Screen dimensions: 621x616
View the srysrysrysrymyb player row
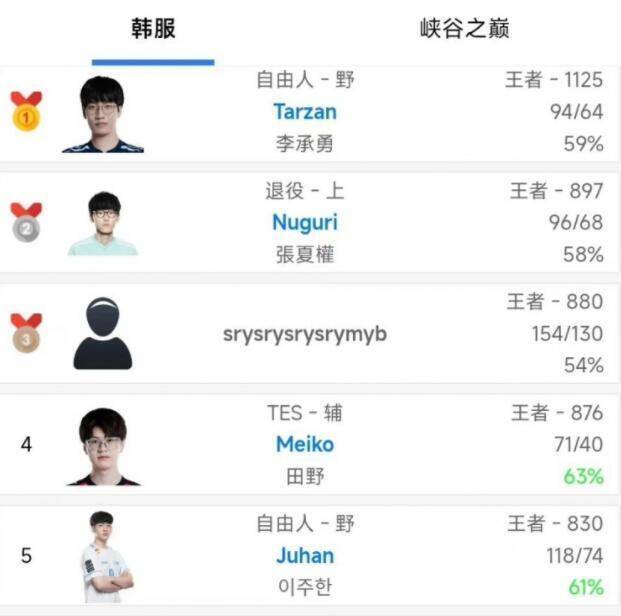pyautogui.click(x=305, y=334)
